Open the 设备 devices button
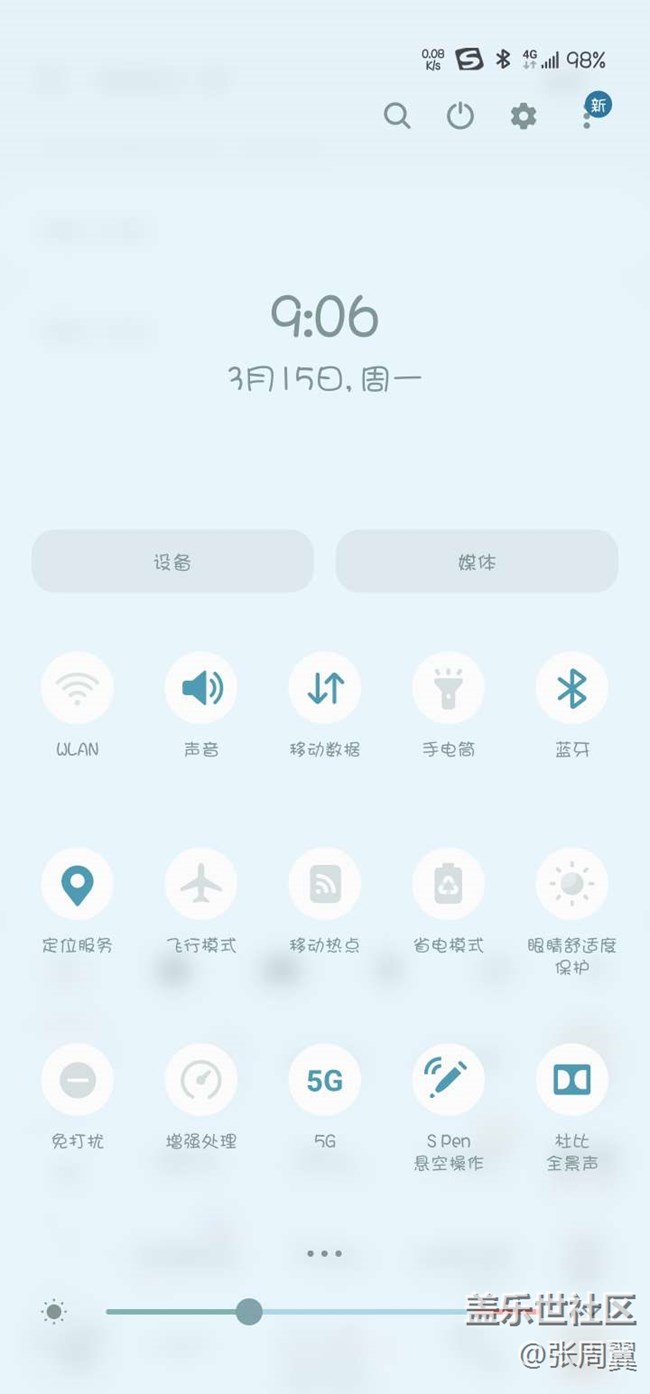Image resolution: width=650 pixels, height=1394 pixels. (172, 562)
